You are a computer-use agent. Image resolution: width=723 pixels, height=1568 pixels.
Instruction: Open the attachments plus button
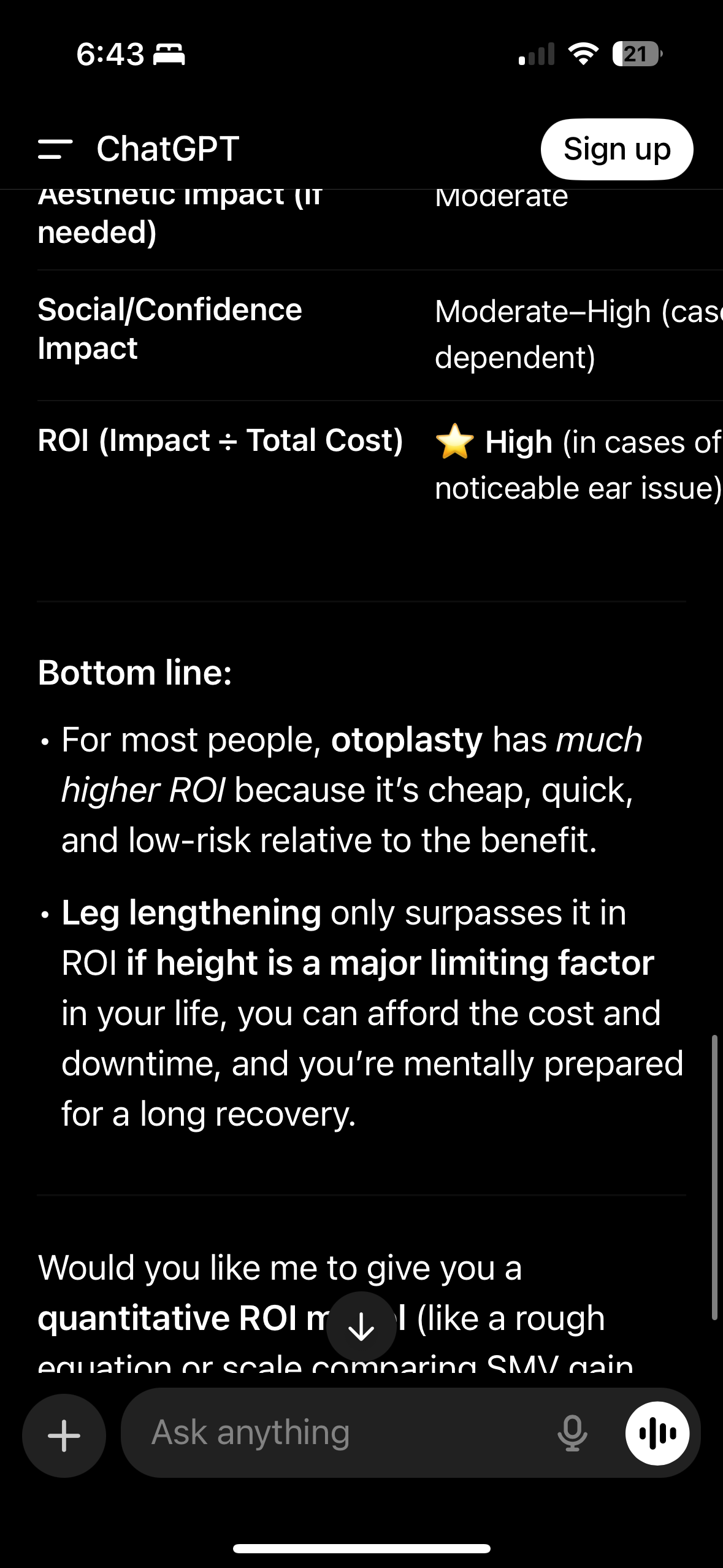(64, 1435)
